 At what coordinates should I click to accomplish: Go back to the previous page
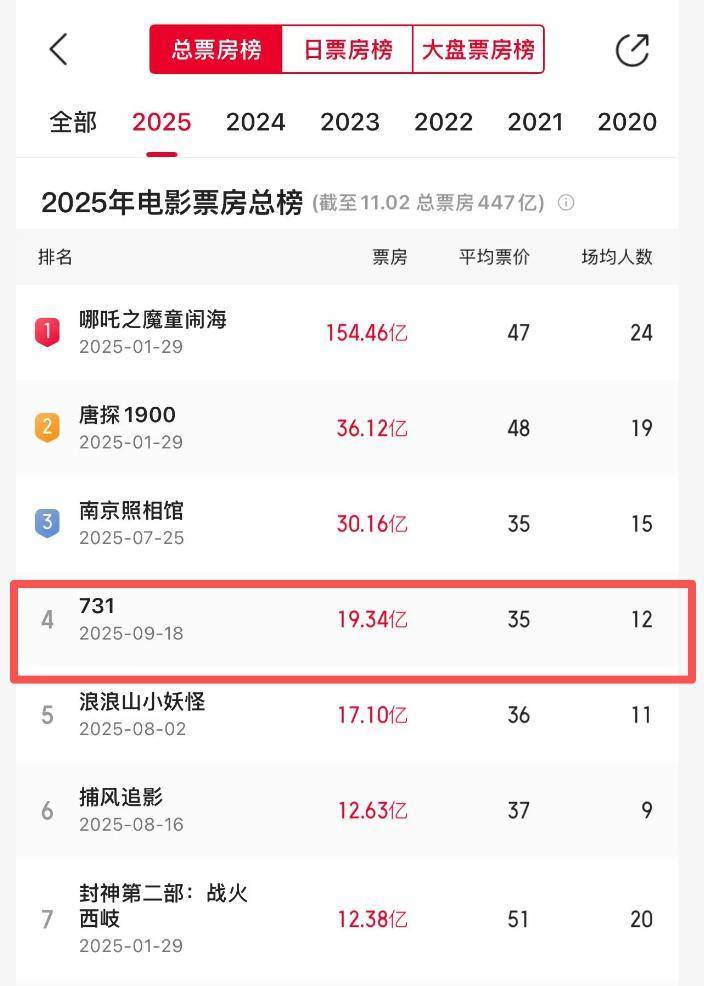(58, 49)
